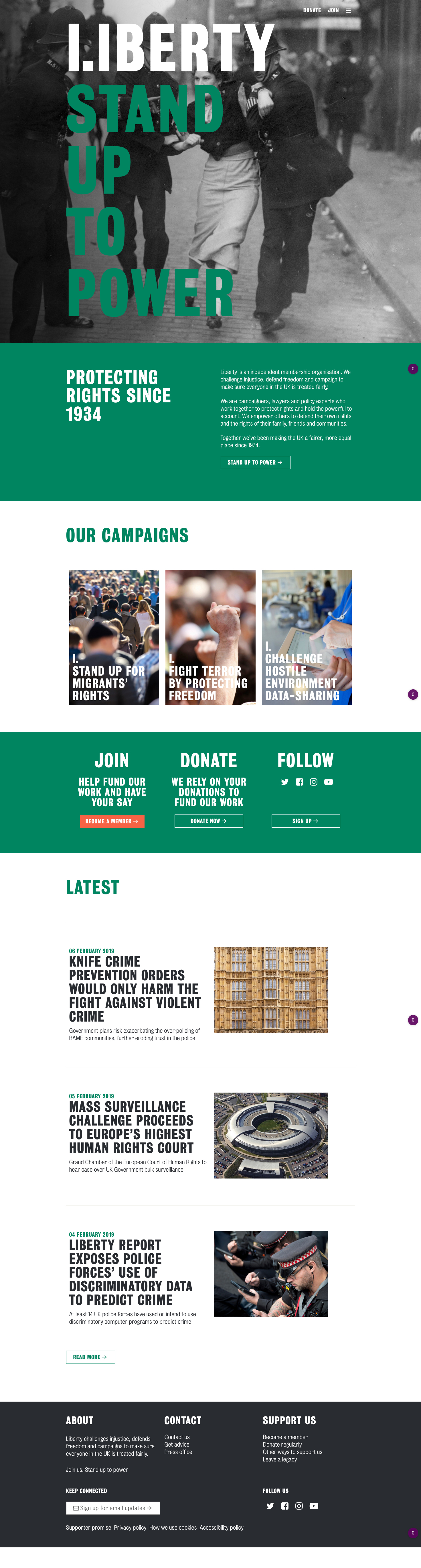Open the Fight Terror by Protecting Freedom campaign
Screen dimensions: 421x1568
[210, 637]
